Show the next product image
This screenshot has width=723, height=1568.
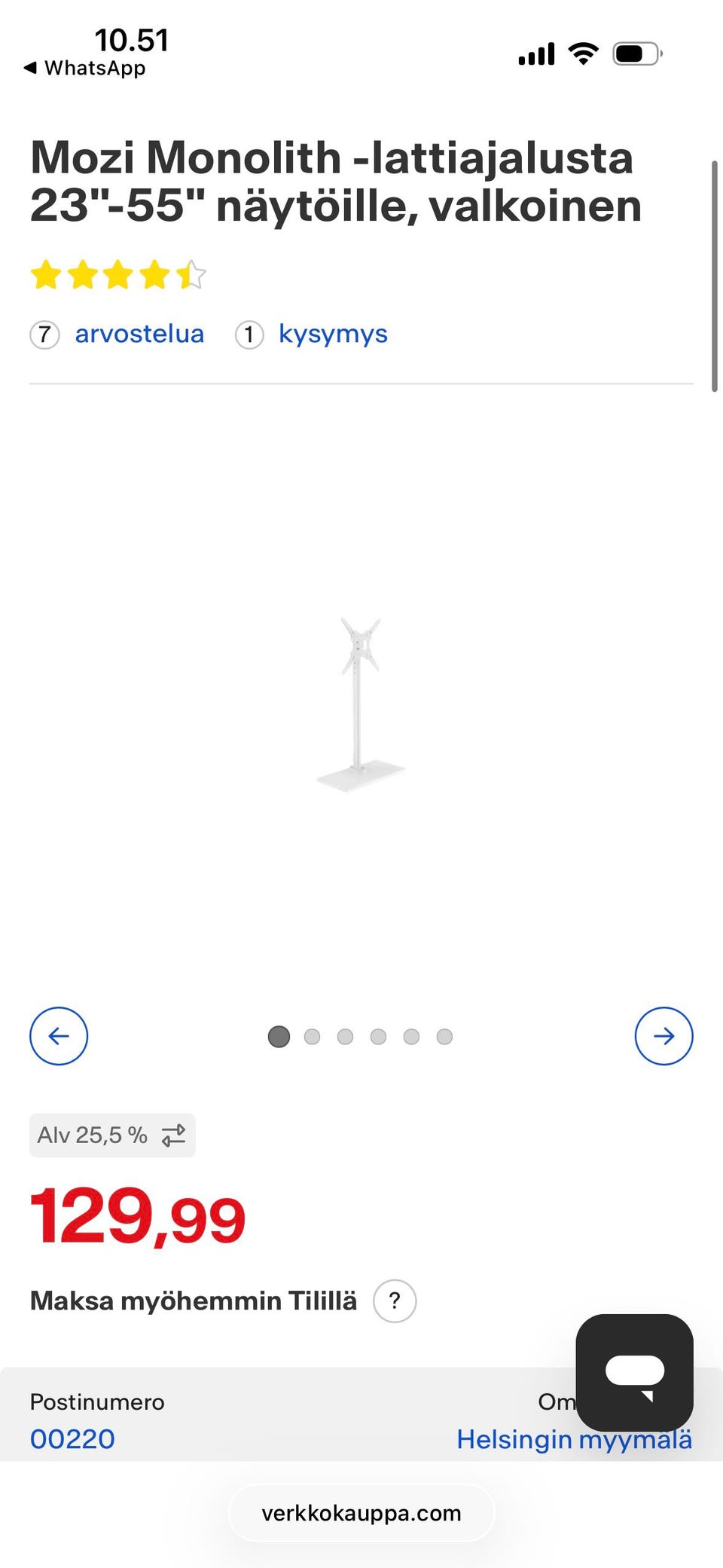(x=664, y=1036)
